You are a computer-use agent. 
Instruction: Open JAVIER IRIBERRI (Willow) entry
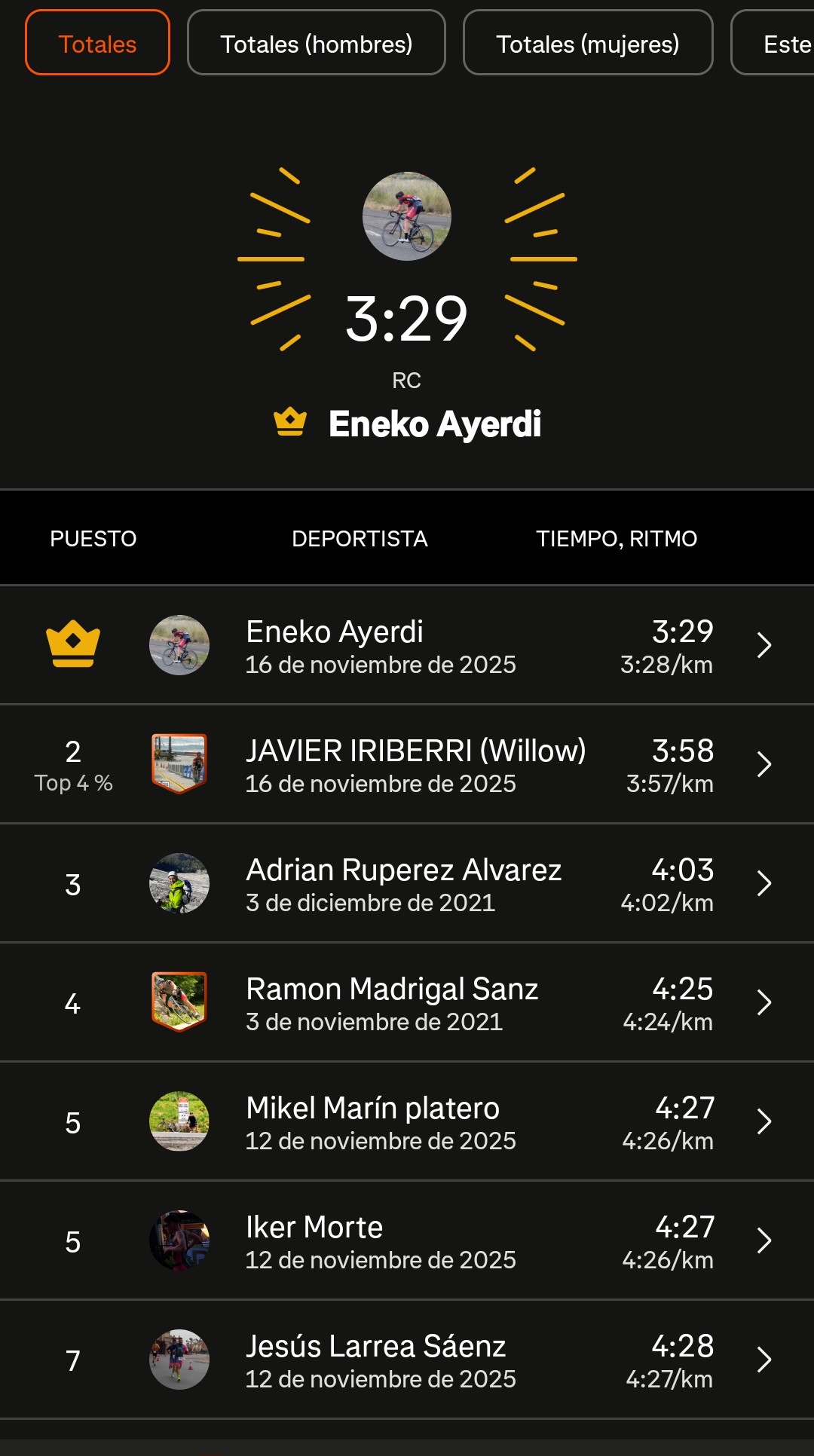407,765
